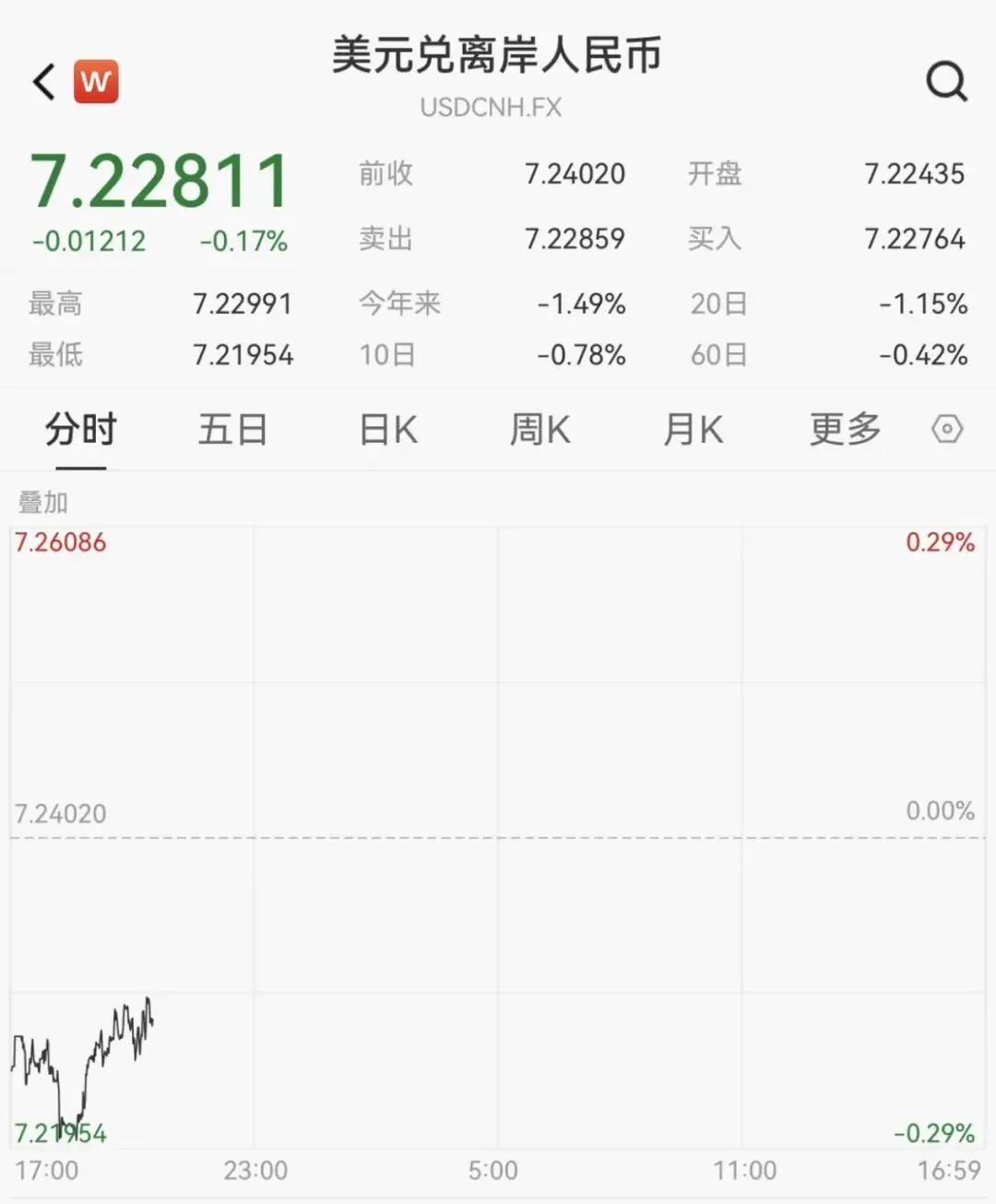This screenshot has height=1204, width=996.
Task: Go back using the arrow icon
Action: (x=44, y=81)
